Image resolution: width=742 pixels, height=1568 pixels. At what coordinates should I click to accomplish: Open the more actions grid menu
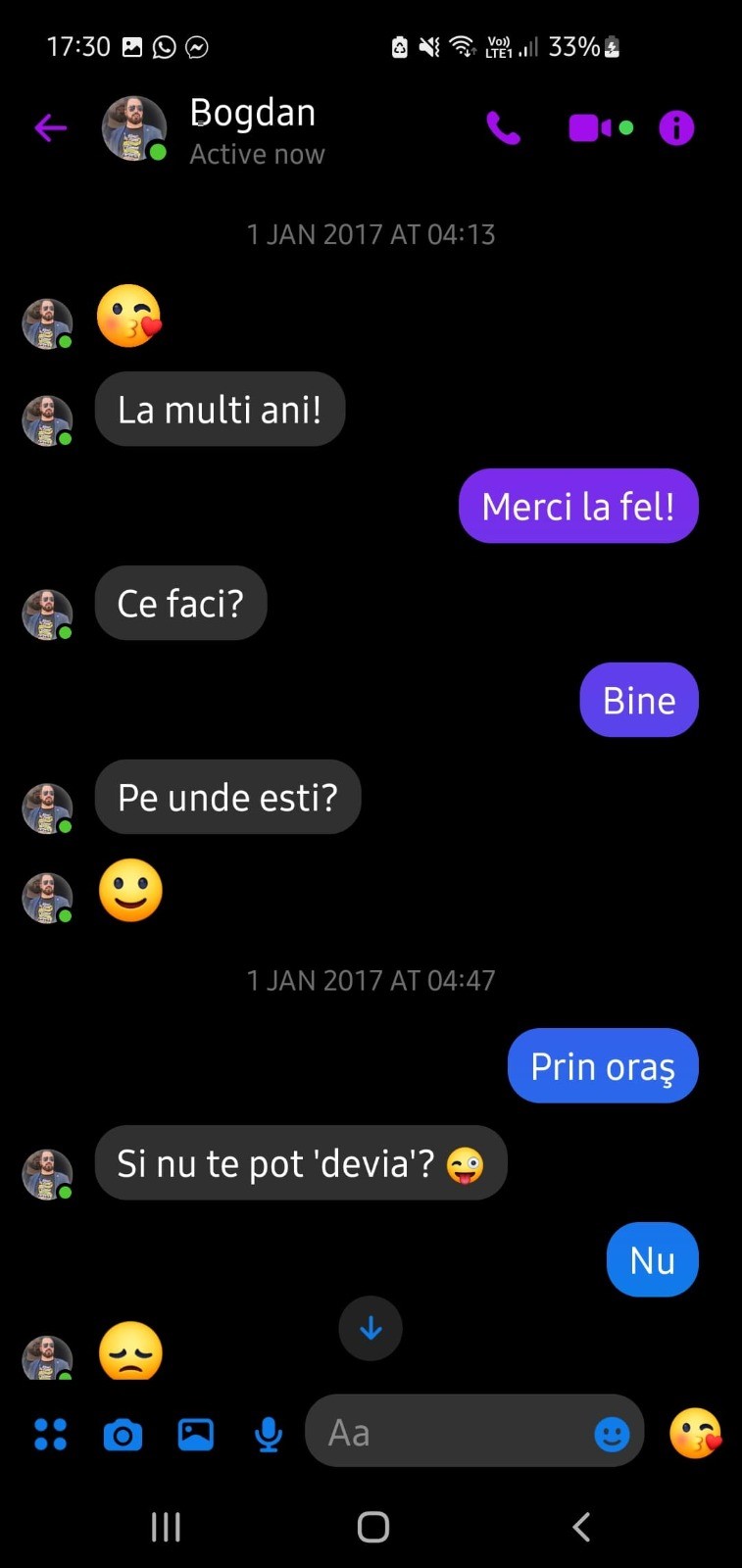point(50,1434)
